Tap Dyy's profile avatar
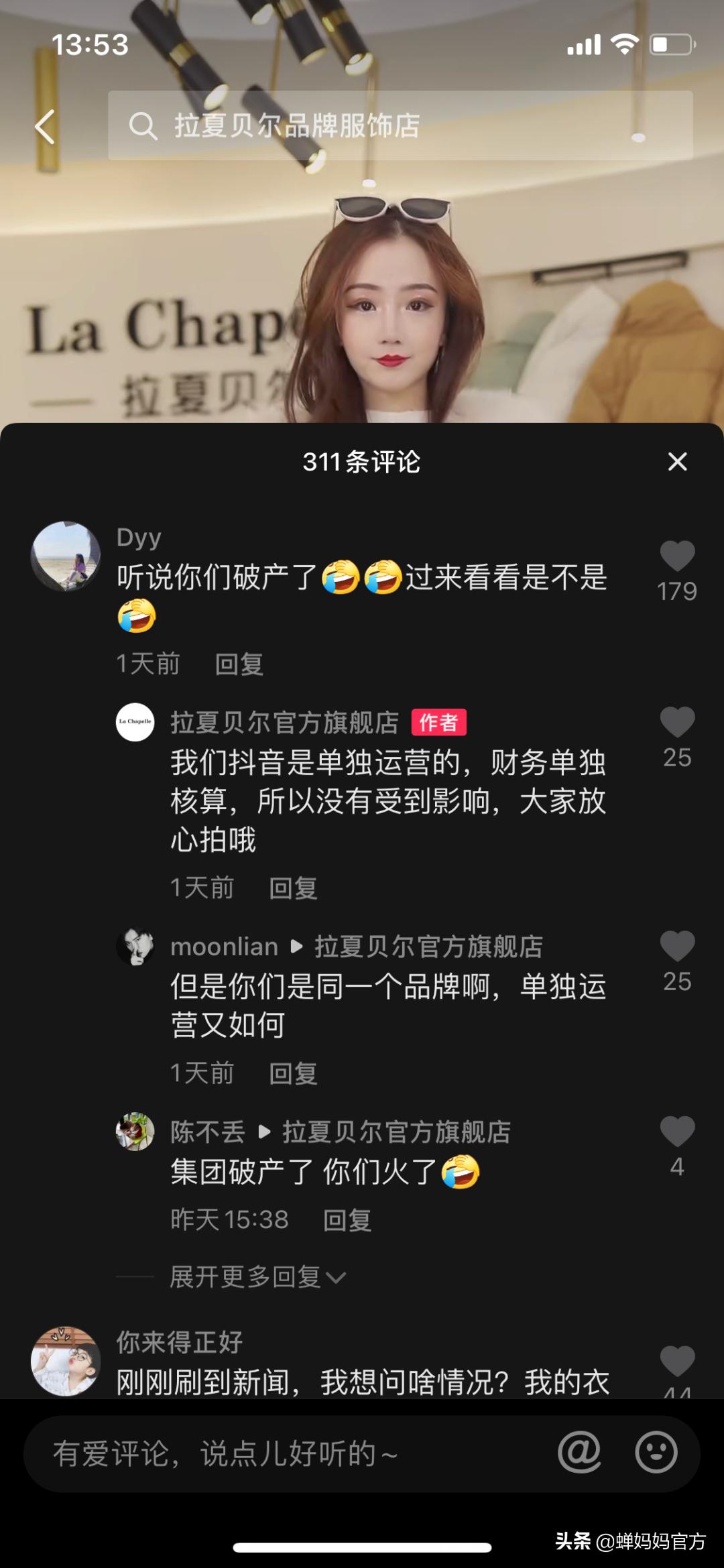724x1568 pixels. (65, 555)
